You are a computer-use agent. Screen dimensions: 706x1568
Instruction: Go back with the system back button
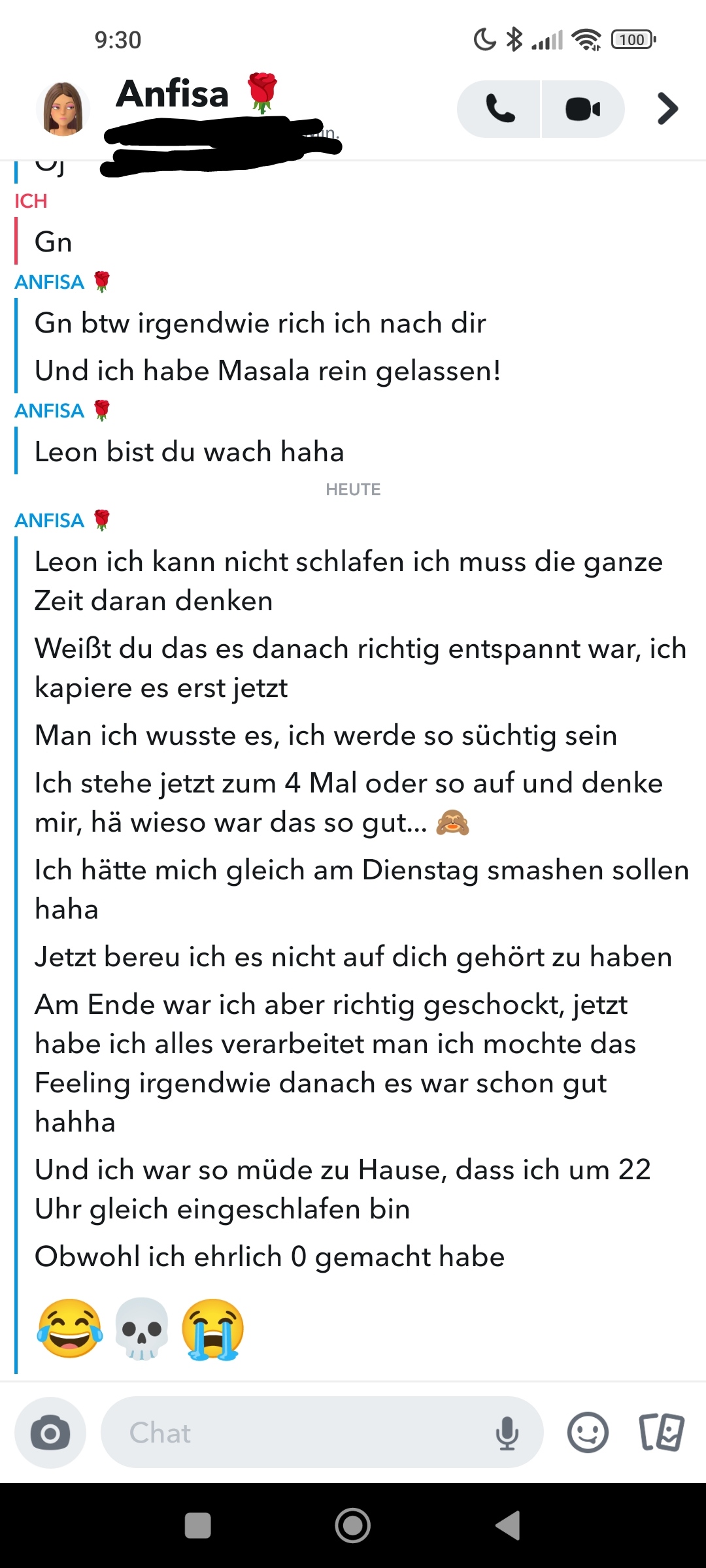[x=508, y=1526]
